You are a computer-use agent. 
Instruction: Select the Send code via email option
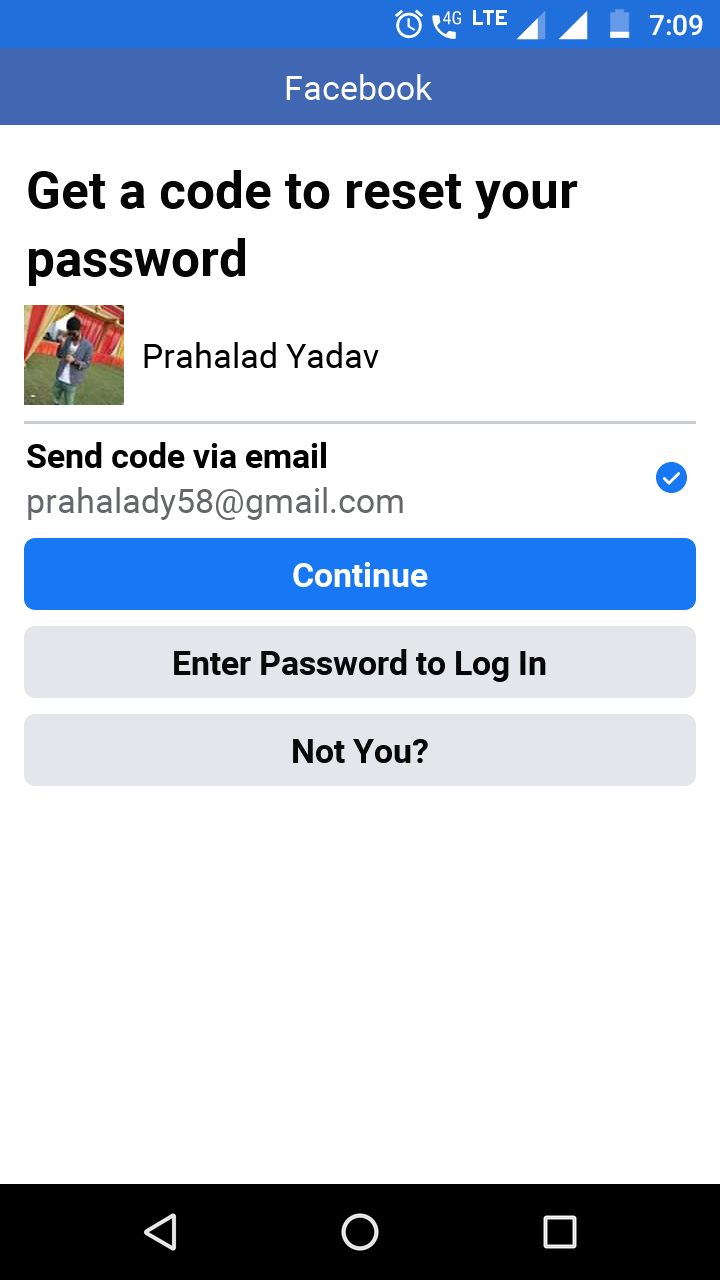[x=360, y=479]
